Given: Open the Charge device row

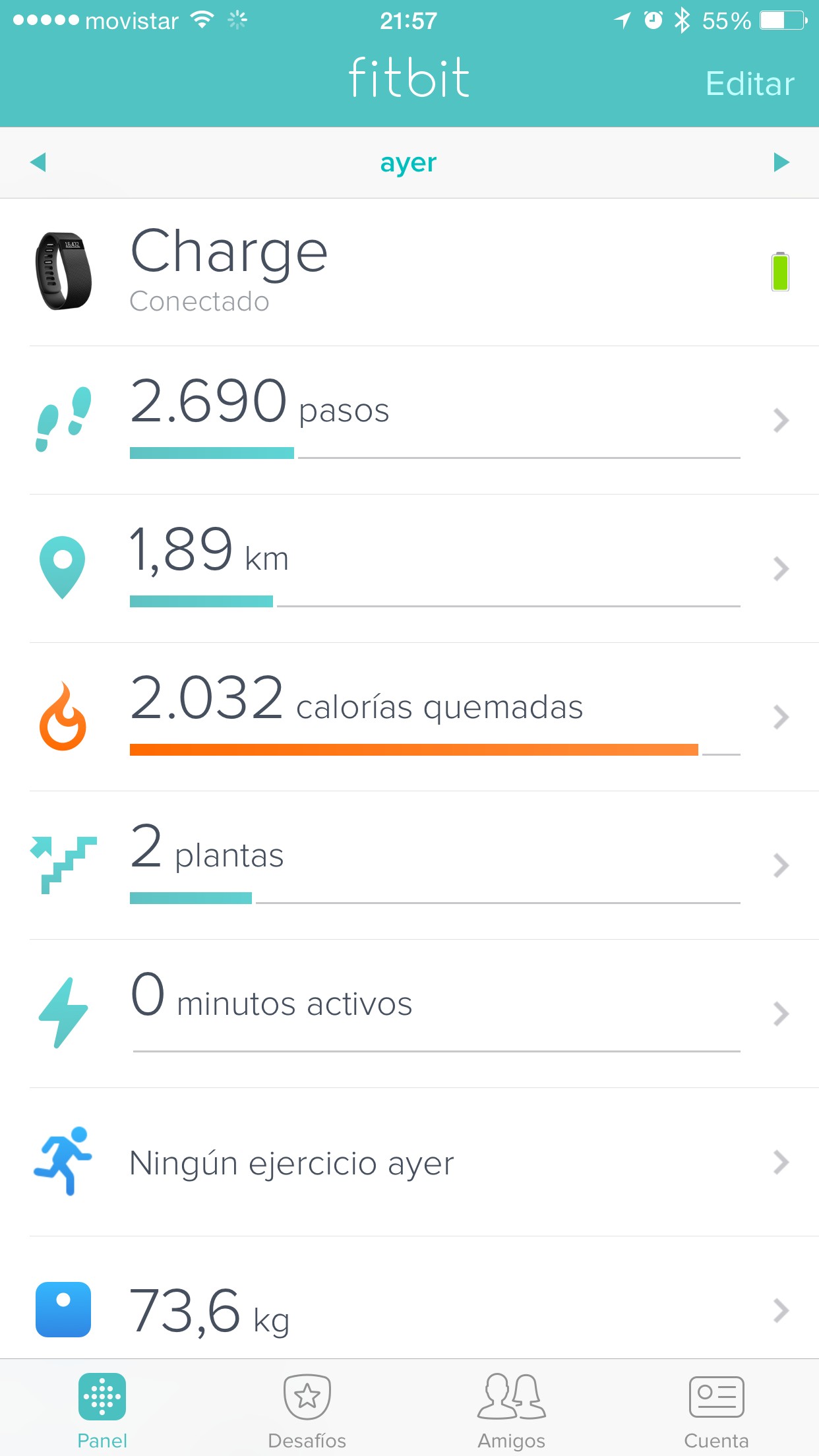Looking at the screenshot, I should [409, 272].
